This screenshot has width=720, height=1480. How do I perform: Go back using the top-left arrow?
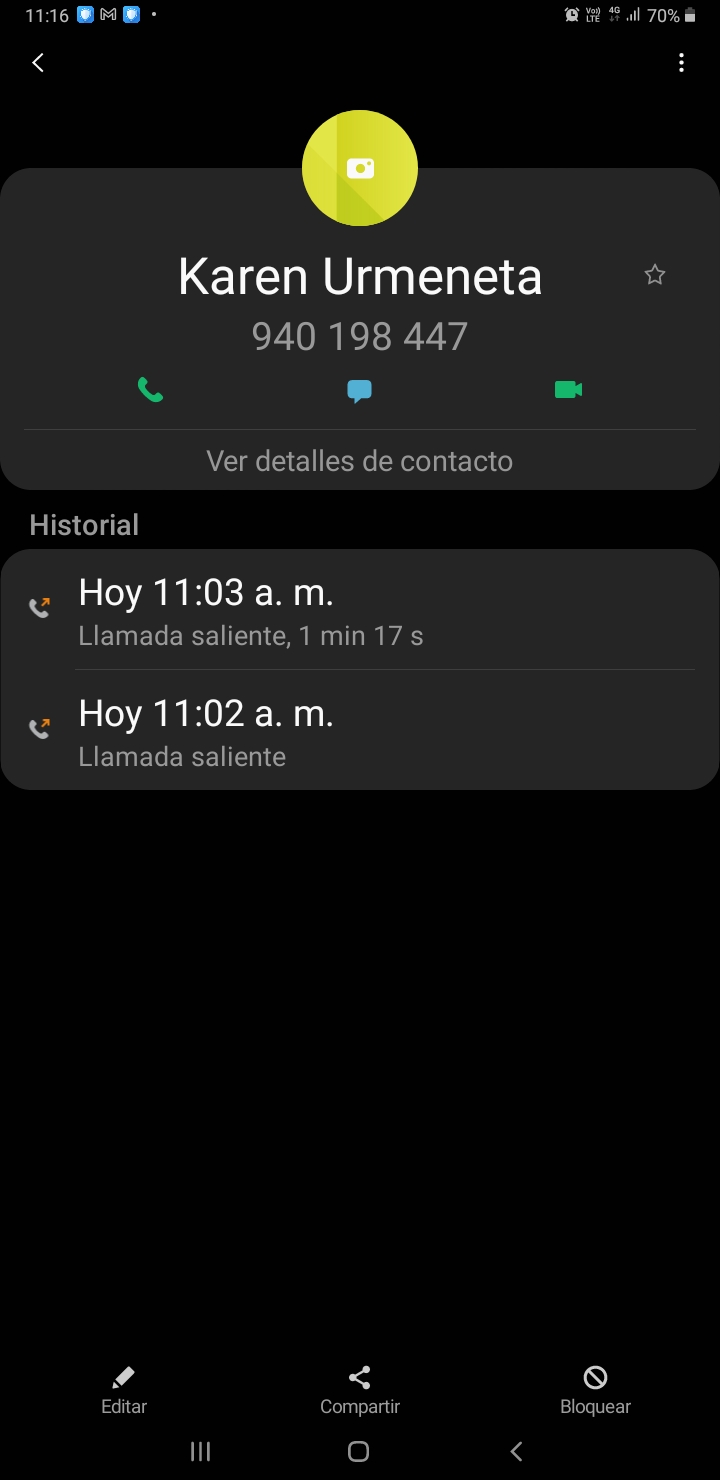(38, 63)
